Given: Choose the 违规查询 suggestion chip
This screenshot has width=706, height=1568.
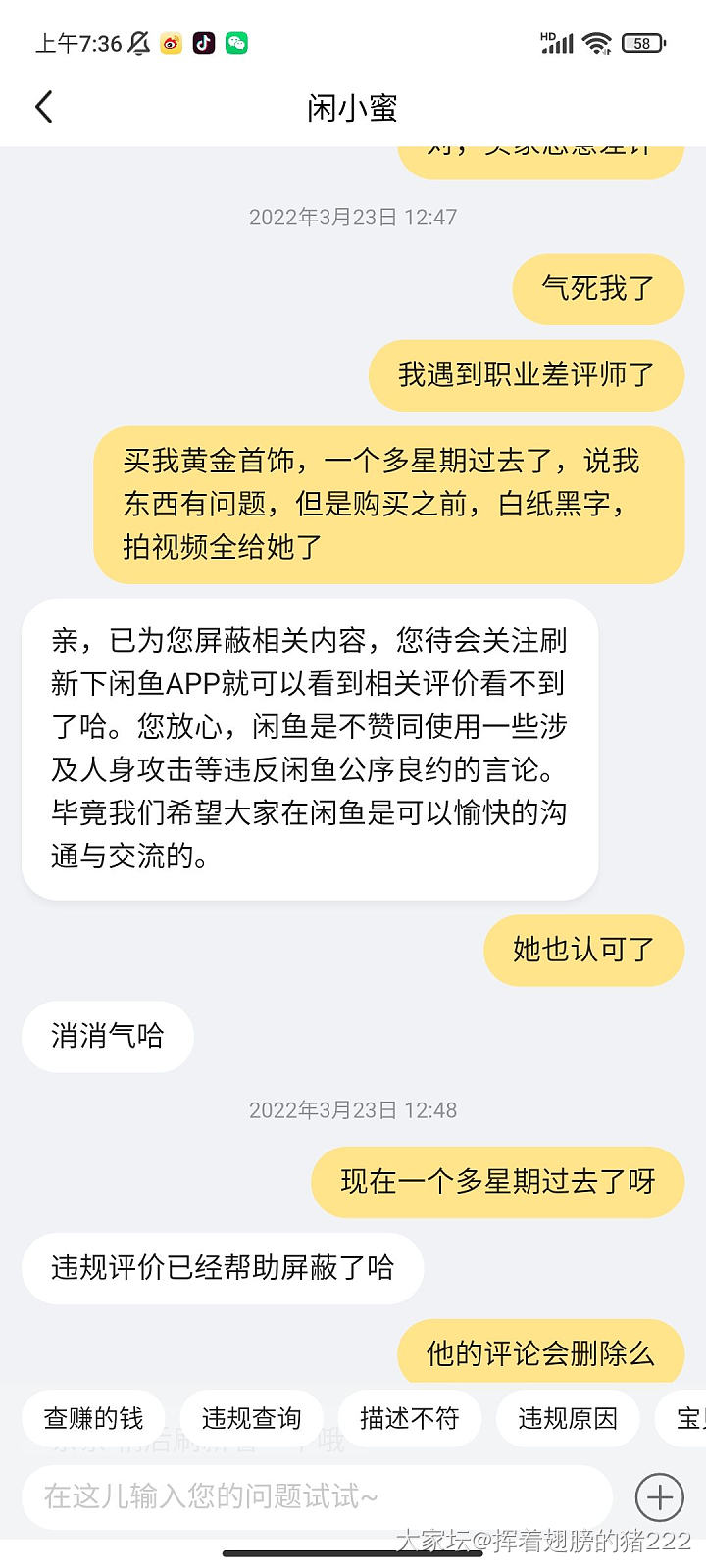Looking at the screenshot, I should click(251, 1418).
